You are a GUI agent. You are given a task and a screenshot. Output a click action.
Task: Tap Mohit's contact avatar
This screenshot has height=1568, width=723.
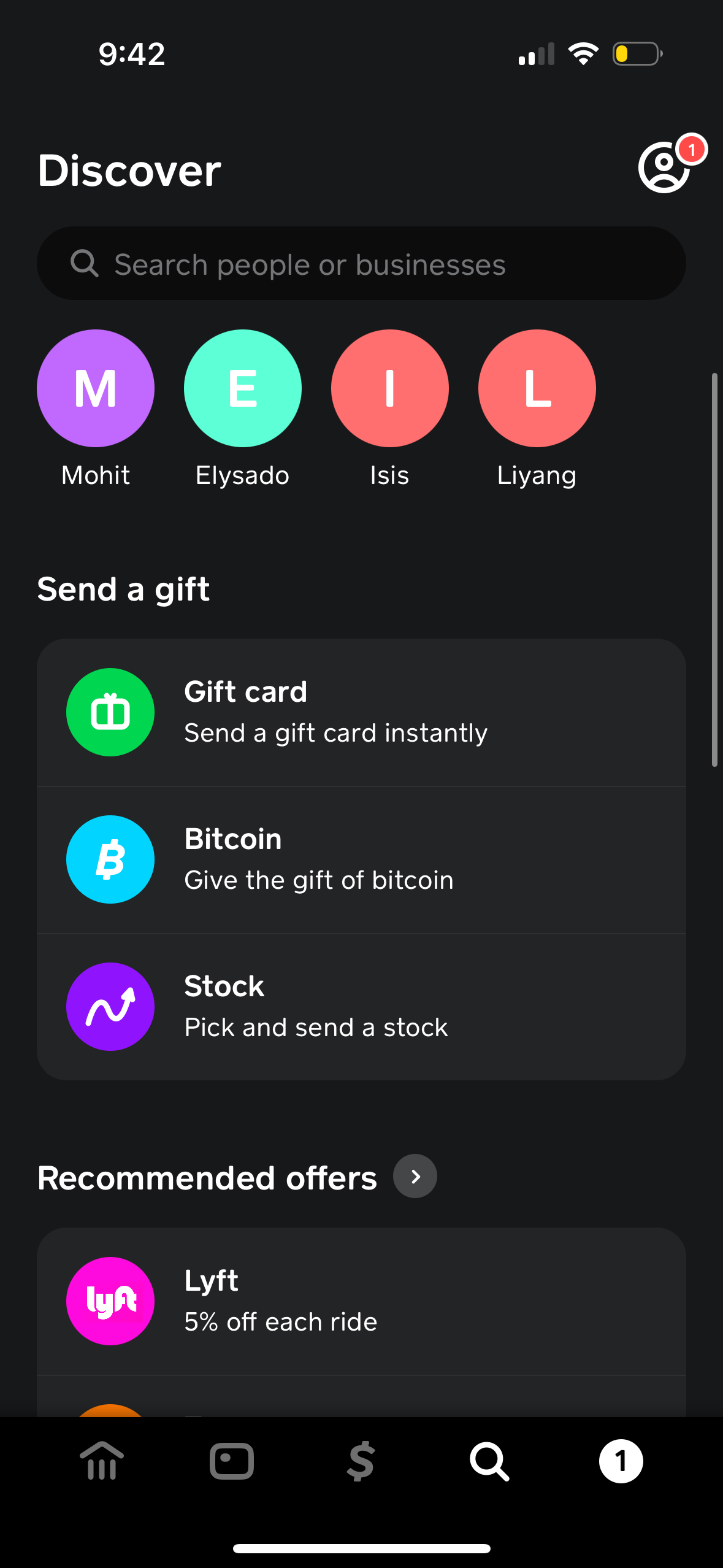(x=95, y=388)
